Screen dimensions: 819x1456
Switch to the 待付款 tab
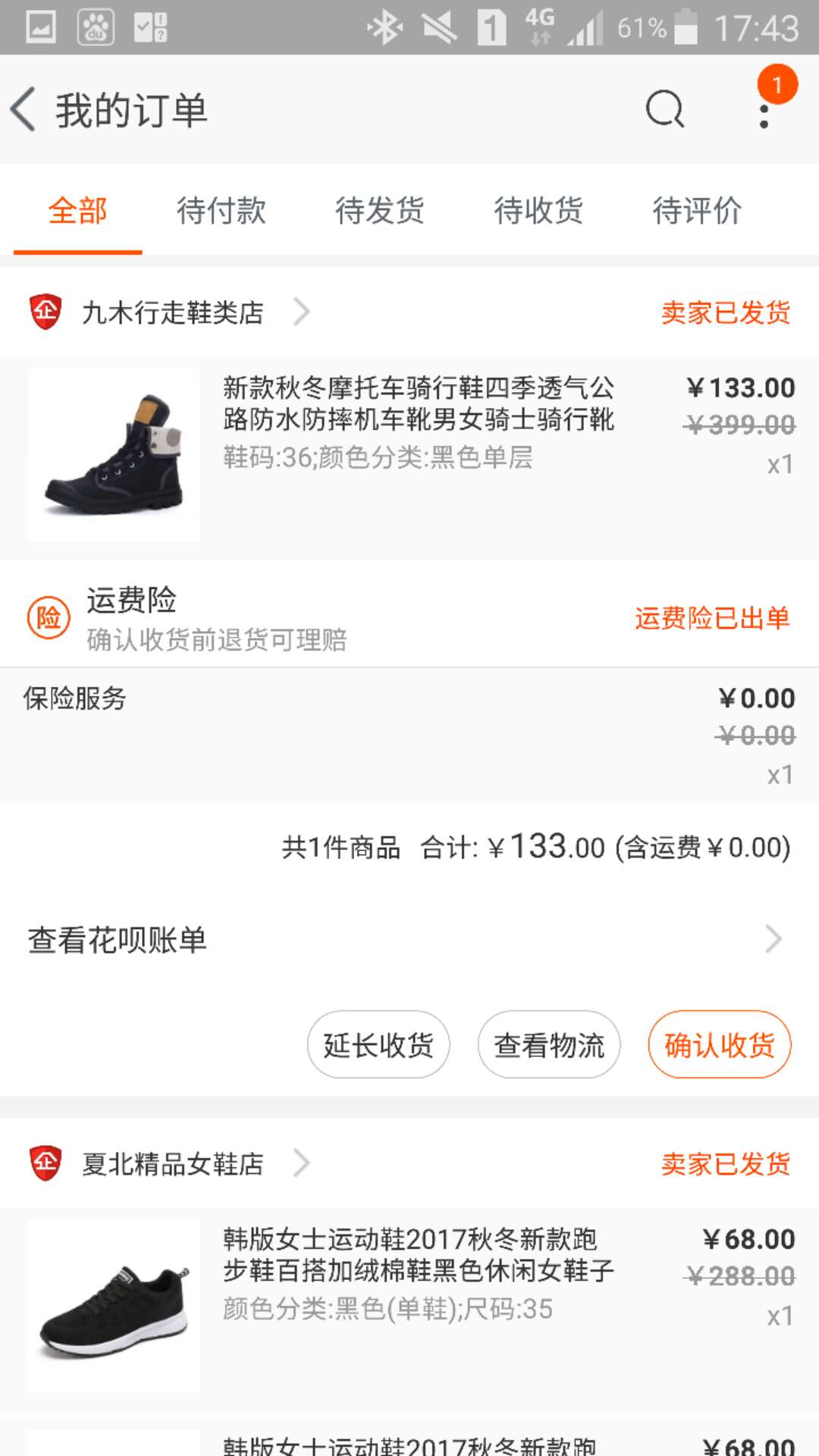tap(221, 210)
